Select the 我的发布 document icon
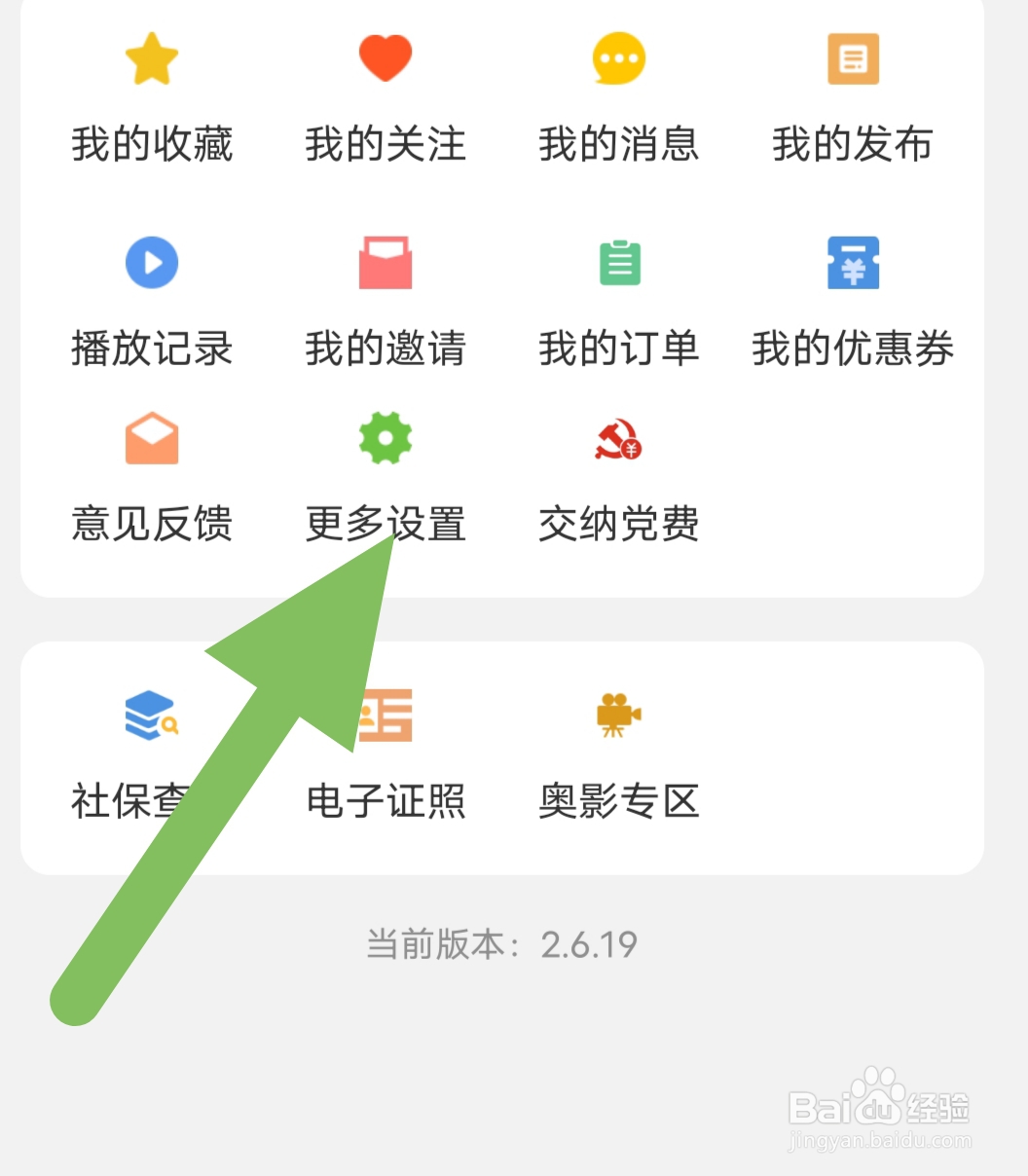The height and width of the screenshot is (1176, 1028). tap(852, 58)
